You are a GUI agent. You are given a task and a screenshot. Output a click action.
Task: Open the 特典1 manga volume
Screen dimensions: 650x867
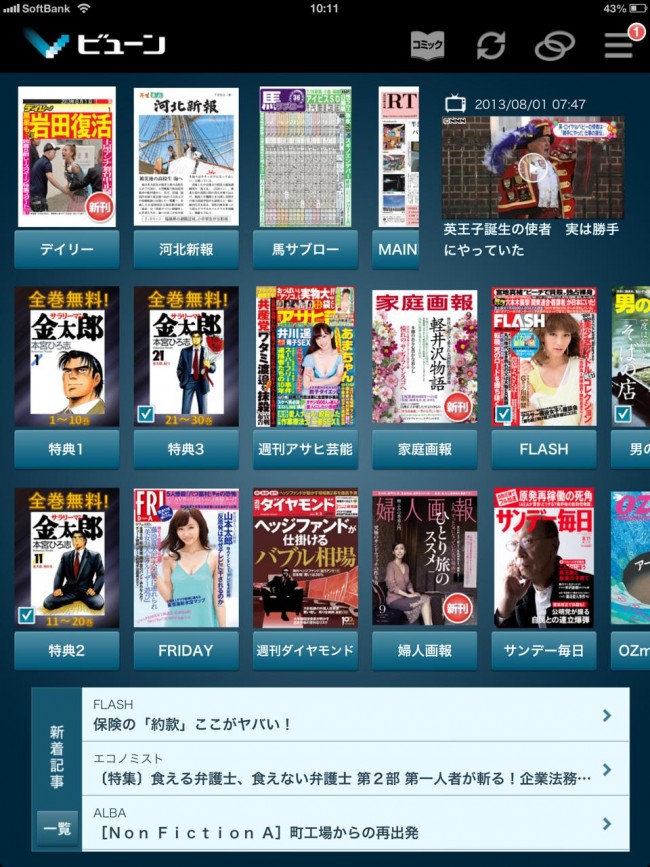click(x=67, y=355)
